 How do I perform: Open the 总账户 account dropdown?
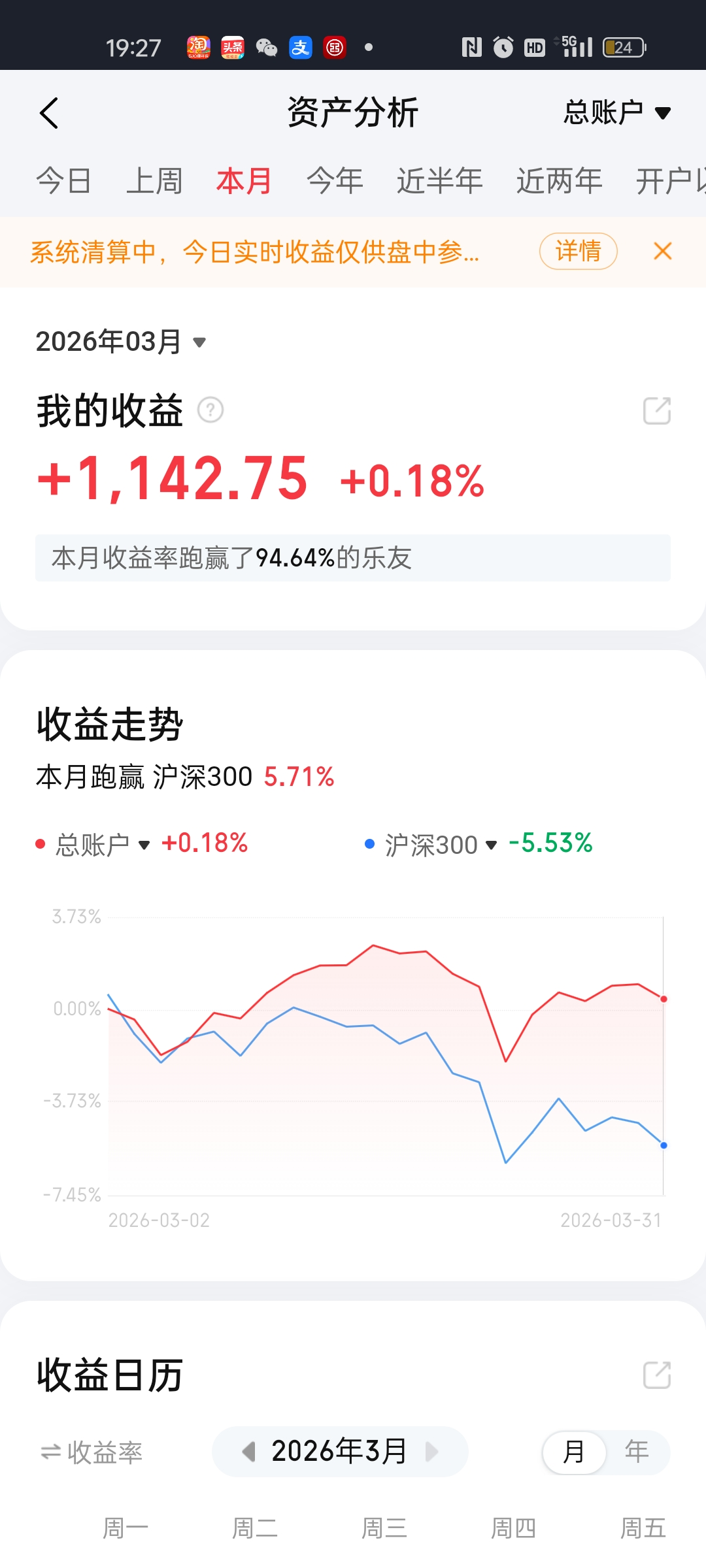pyautogui.click(x=617, y=113)
